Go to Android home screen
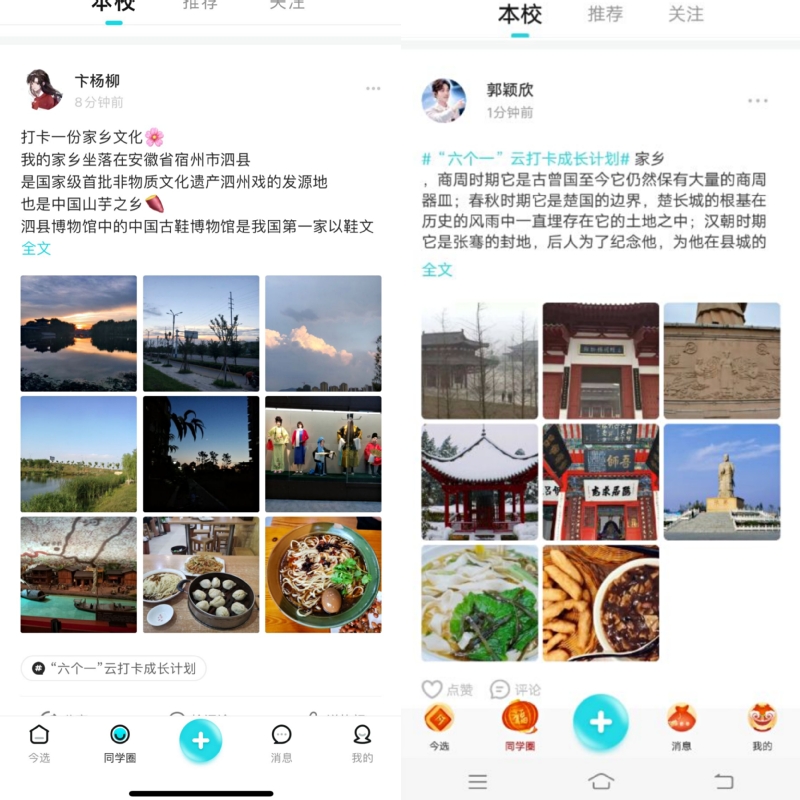The height and width of the screenshot is (800, 800). point(600,781)
